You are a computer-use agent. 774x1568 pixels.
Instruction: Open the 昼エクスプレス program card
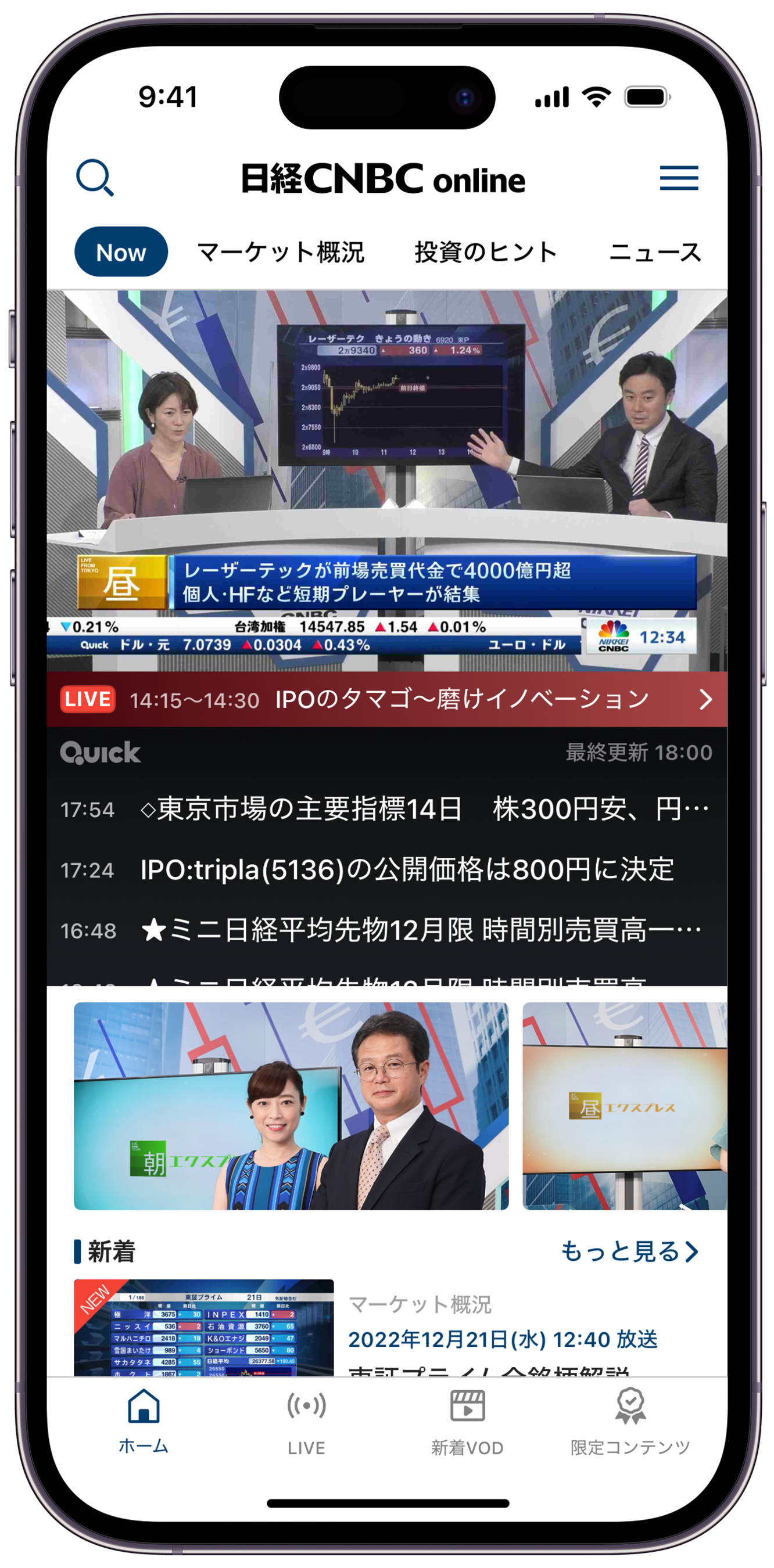pyautogui.click(x=624, y=1106)
